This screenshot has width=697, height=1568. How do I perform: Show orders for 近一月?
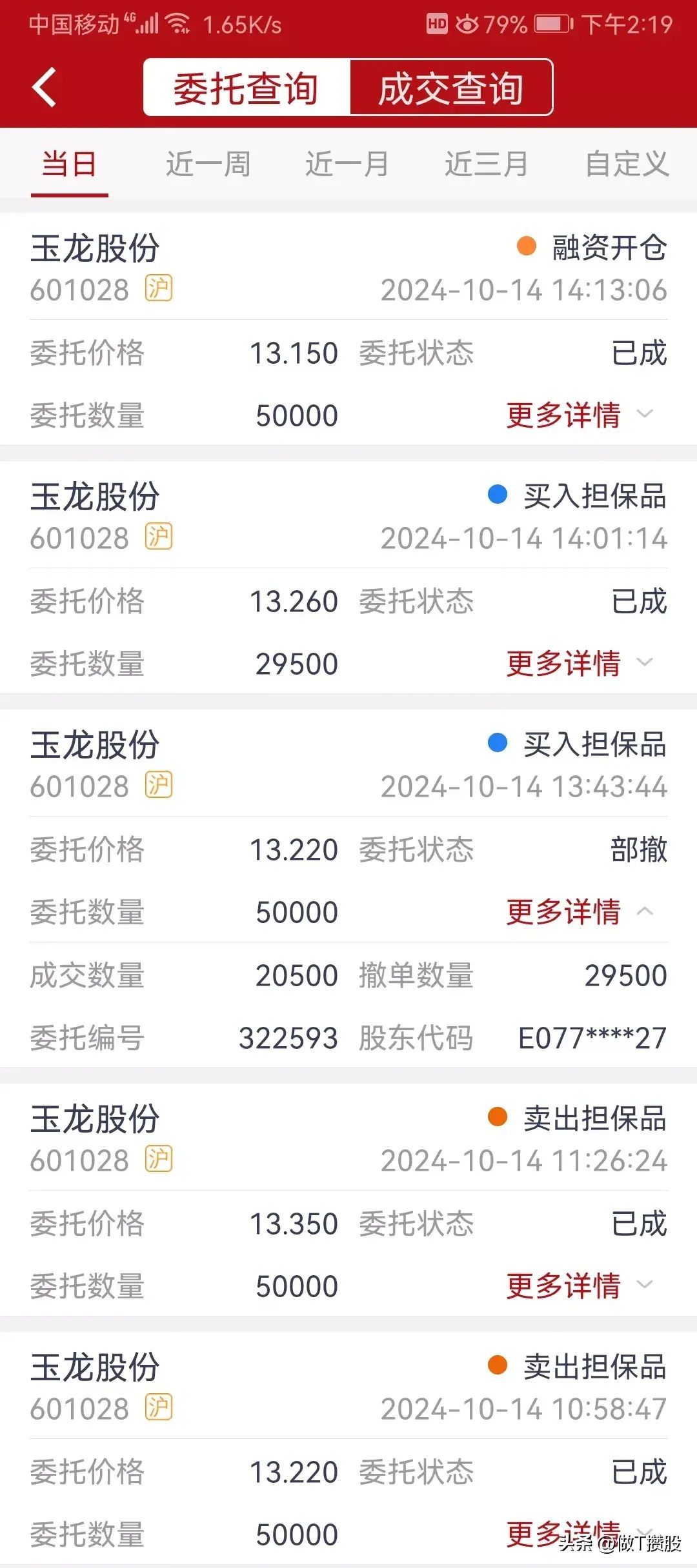347,164
